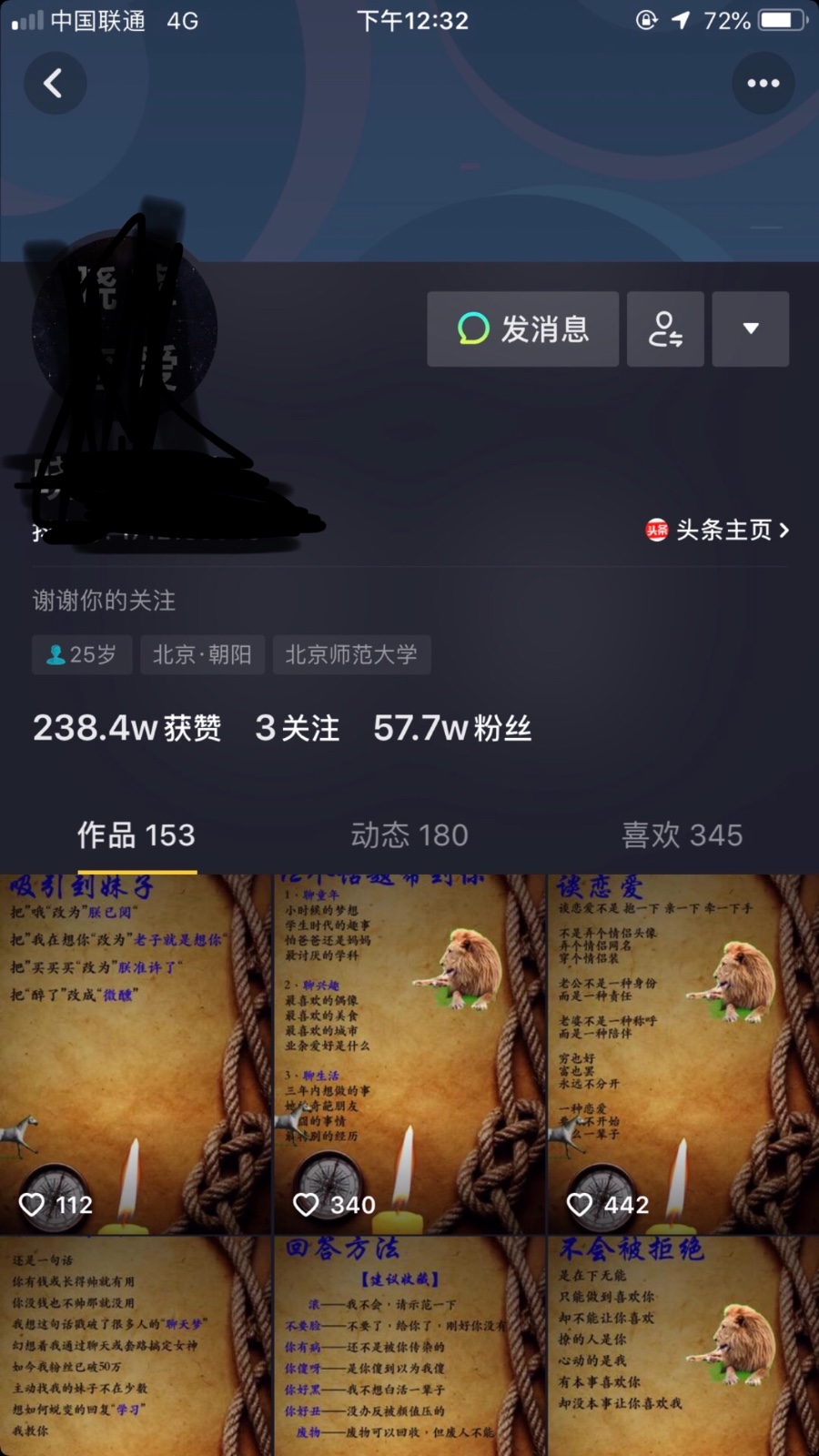Screen dimensions: 819x1456
Task: Tap 发消息 to send a message
Action: [x=523, y=329]
